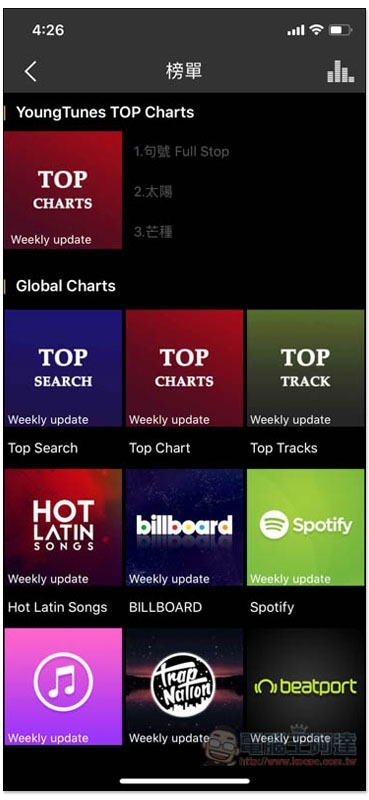This screenshot has width=369, height=800.
Task: Go back using the arrow icon
Action: [31, 71]
